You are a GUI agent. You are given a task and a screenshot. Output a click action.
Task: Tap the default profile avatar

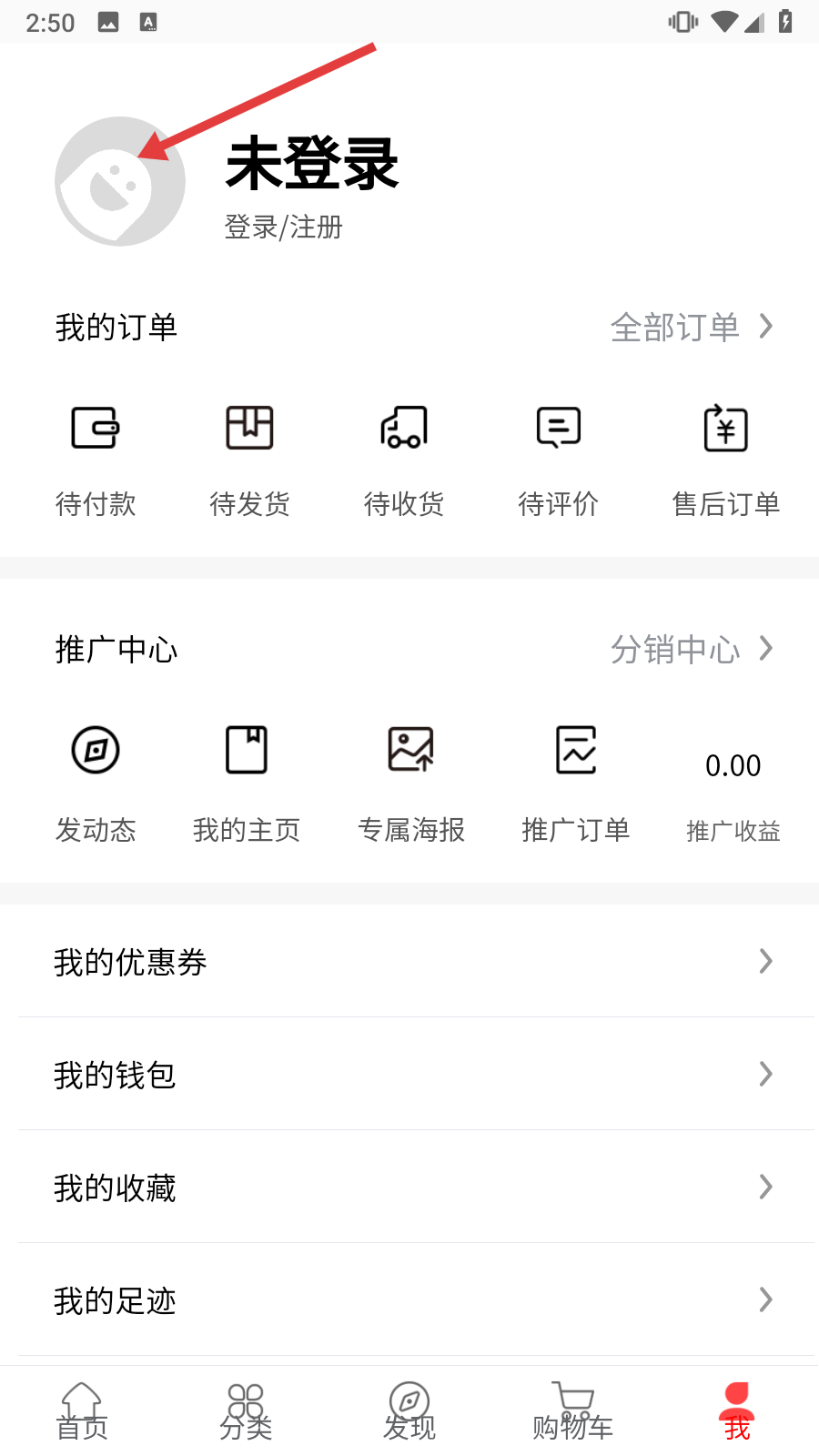(120, 181)
